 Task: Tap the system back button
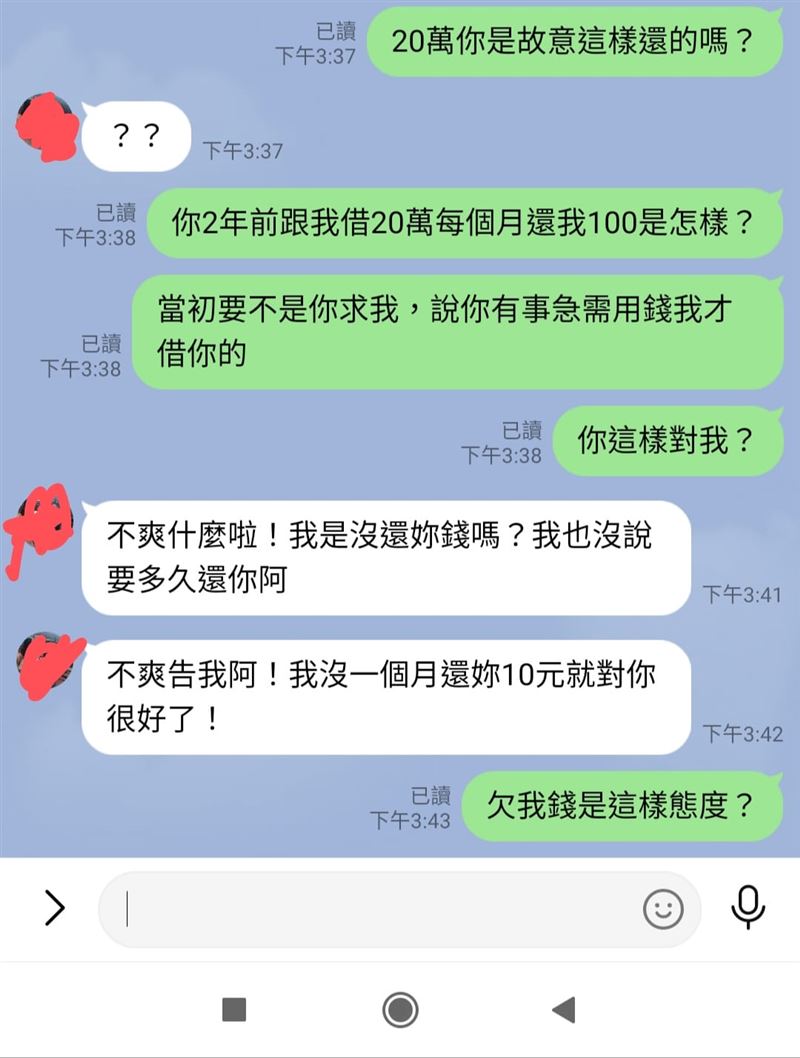564,1010
